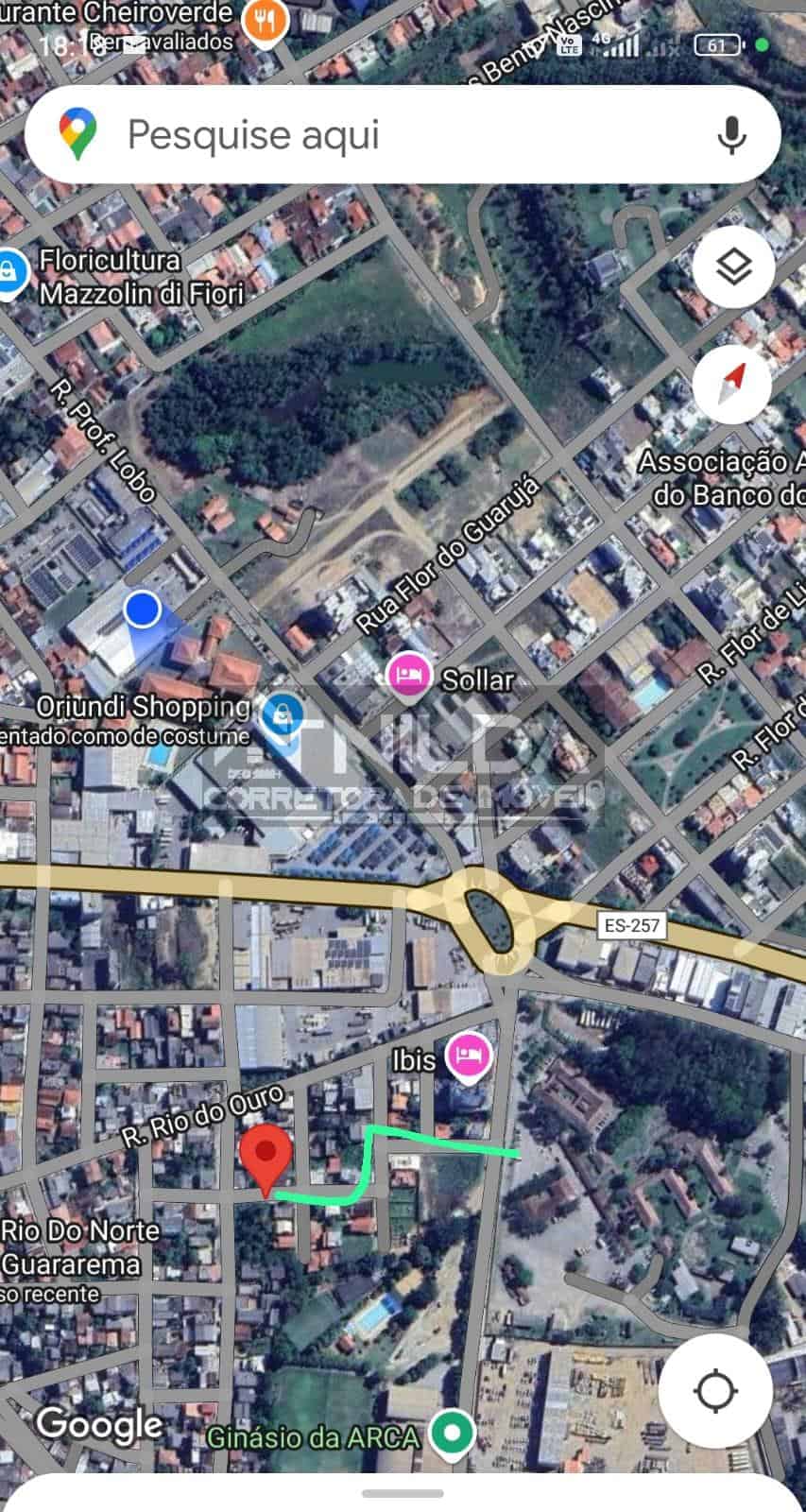Open Floricultura Mazzolin di Fiori marker

click(11, 273)
